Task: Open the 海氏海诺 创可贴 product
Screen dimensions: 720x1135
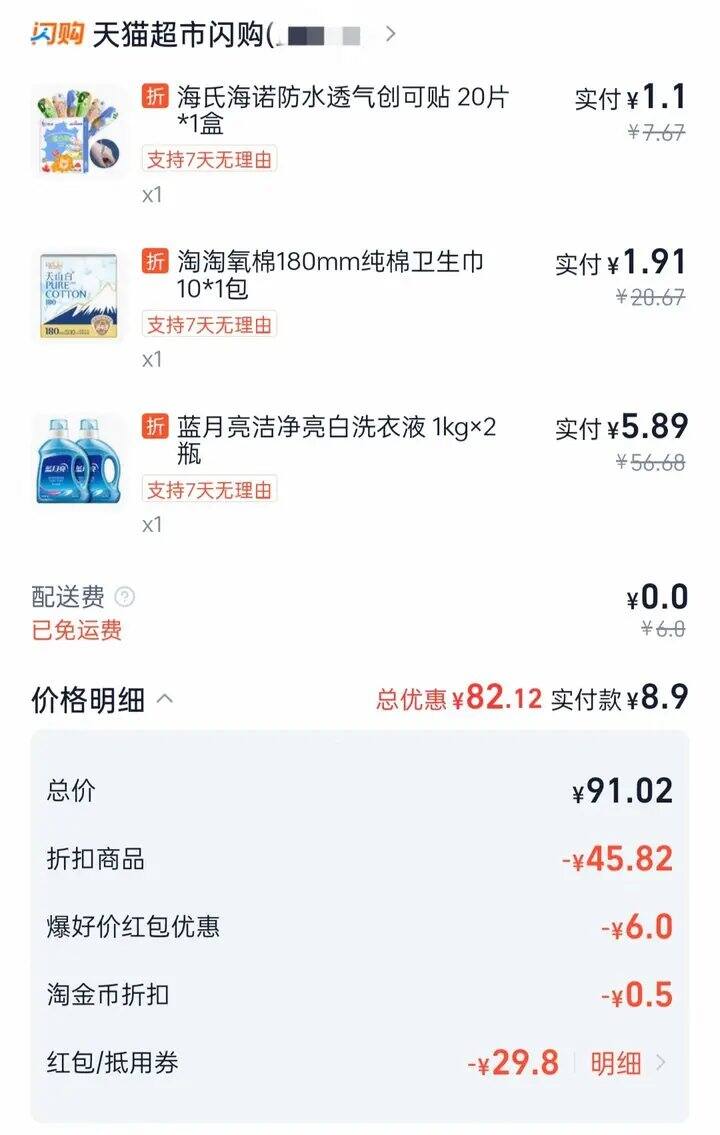Action: click(342, 110)
